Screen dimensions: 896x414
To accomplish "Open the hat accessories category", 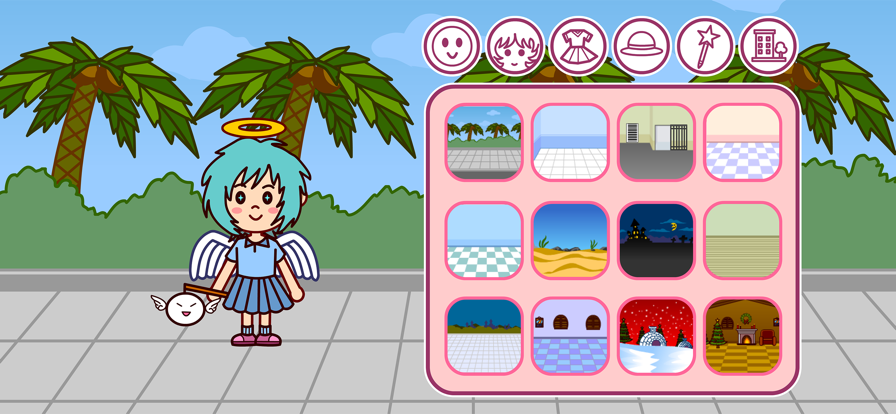I will coord(642,46).
